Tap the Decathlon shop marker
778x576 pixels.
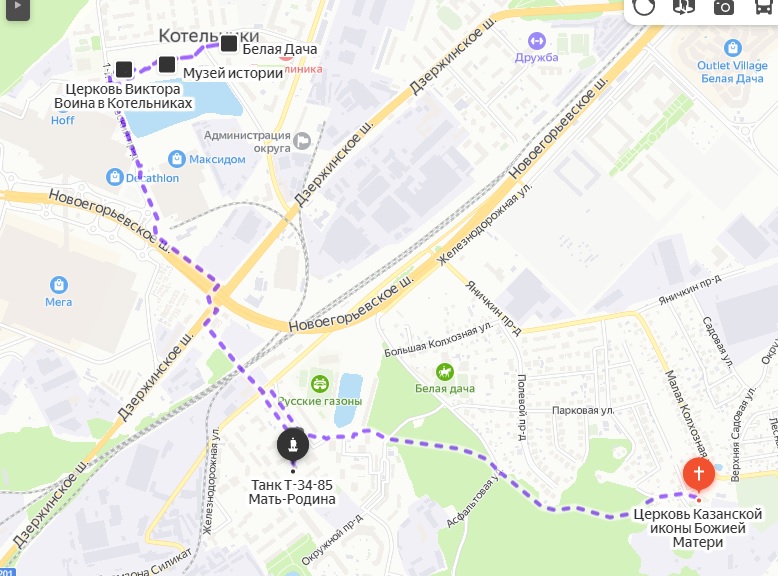113,177
